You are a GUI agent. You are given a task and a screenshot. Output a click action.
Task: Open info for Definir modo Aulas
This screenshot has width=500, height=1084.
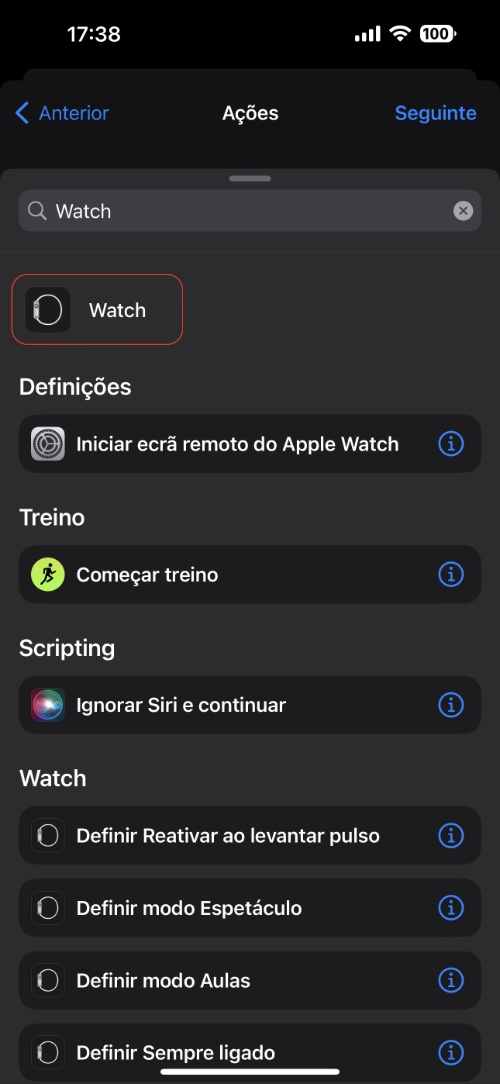451,980
